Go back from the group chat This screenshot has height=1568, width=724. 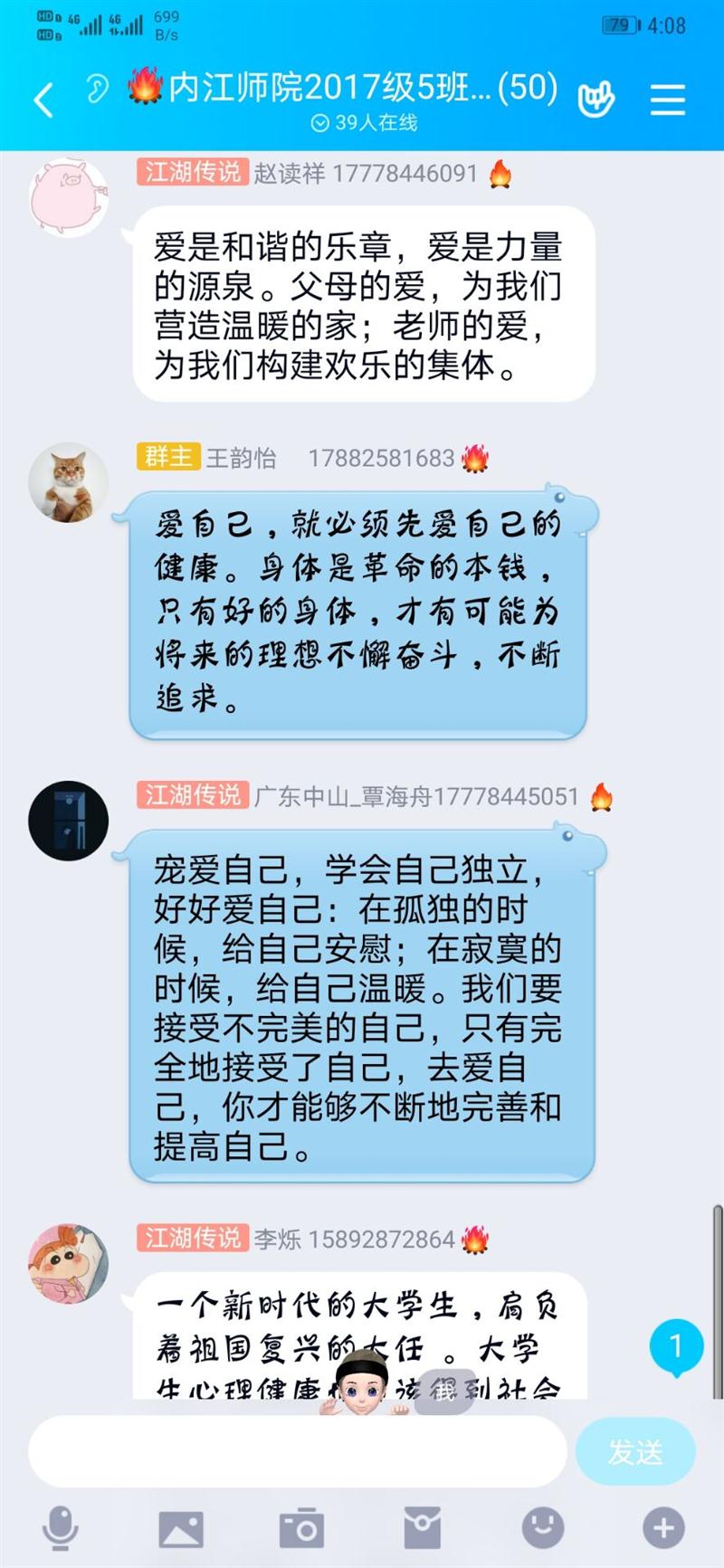click(43, 99)
